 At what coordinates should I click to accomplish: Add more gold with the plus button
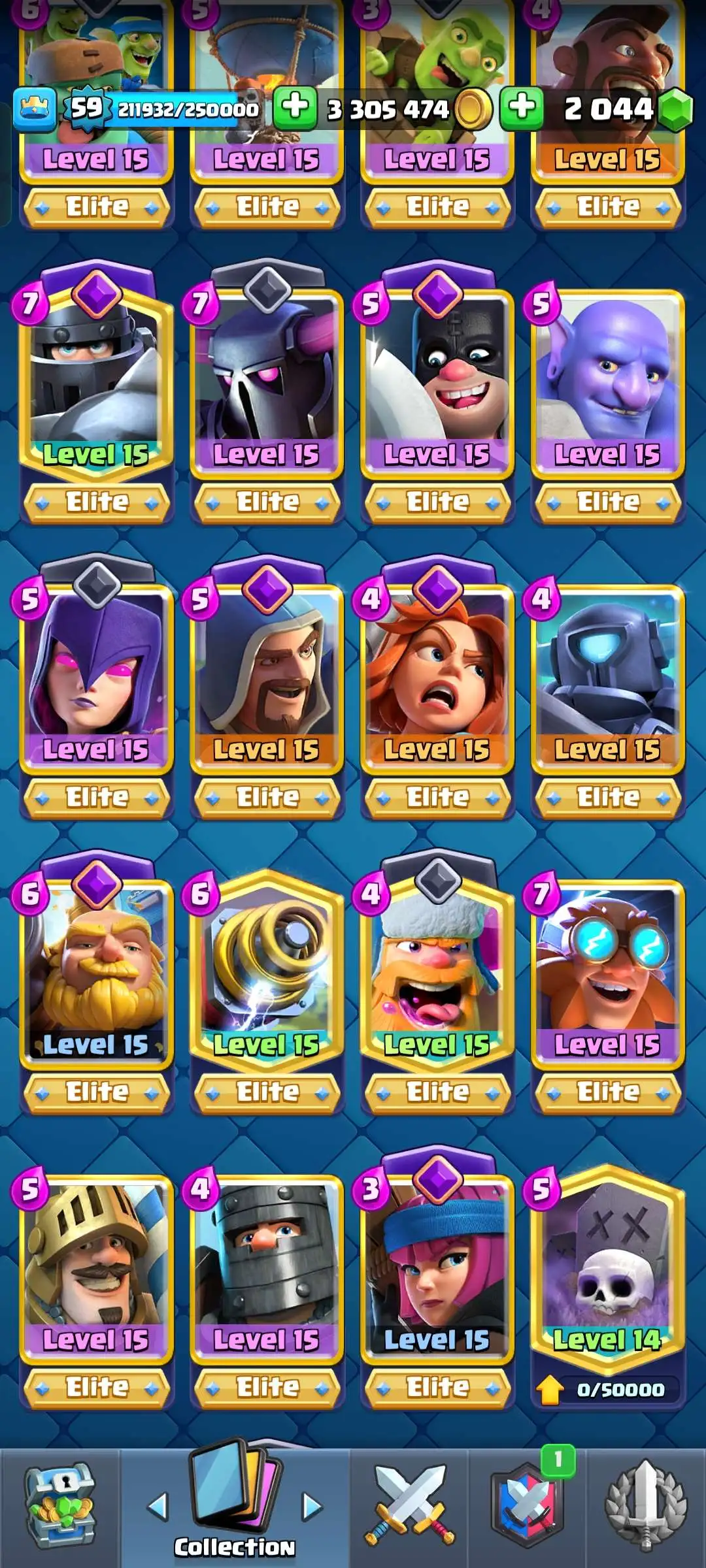coord(295,108)
